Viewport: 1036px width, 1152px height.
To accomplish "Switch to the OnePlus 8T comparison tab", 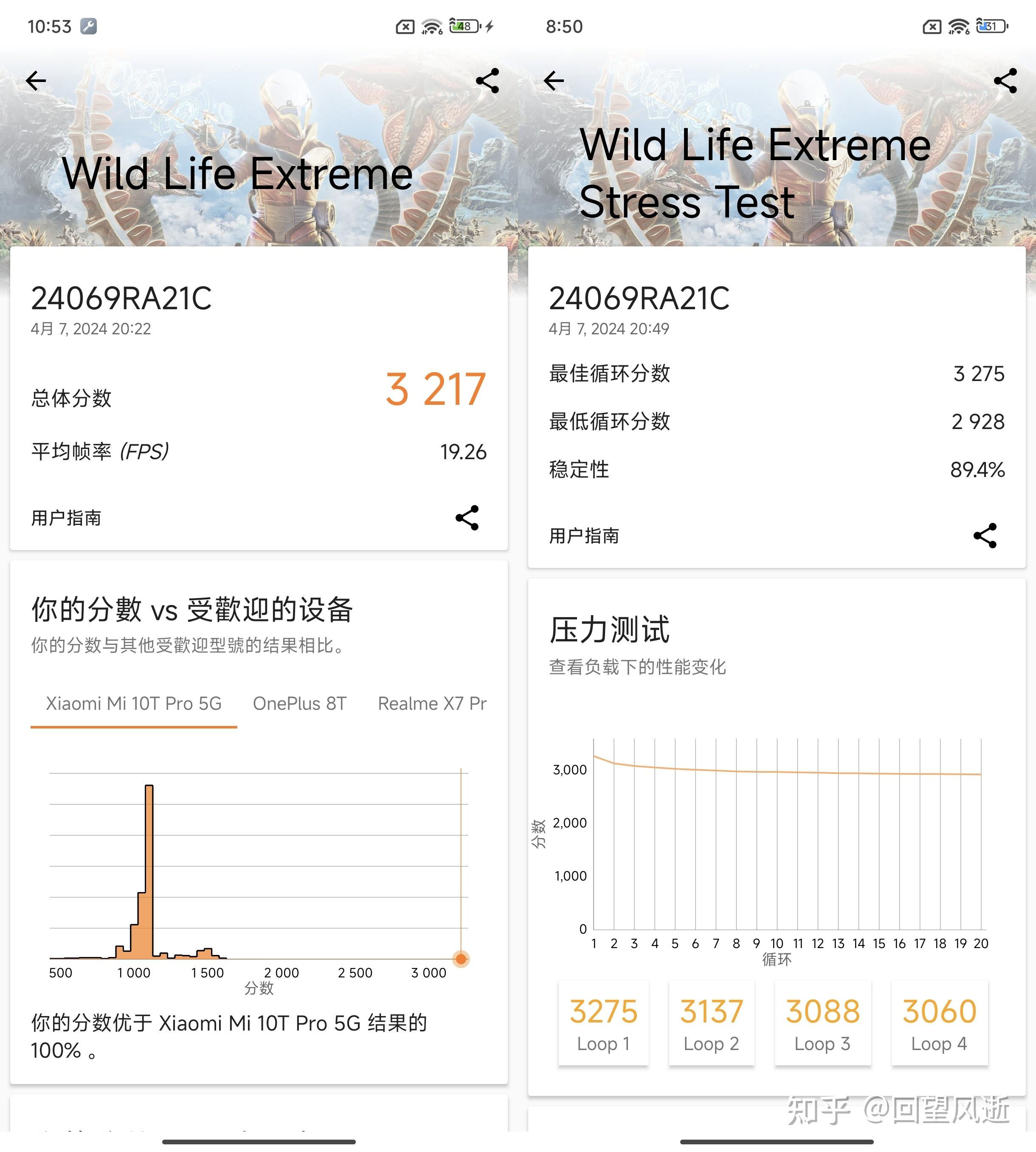I will 299,703.
